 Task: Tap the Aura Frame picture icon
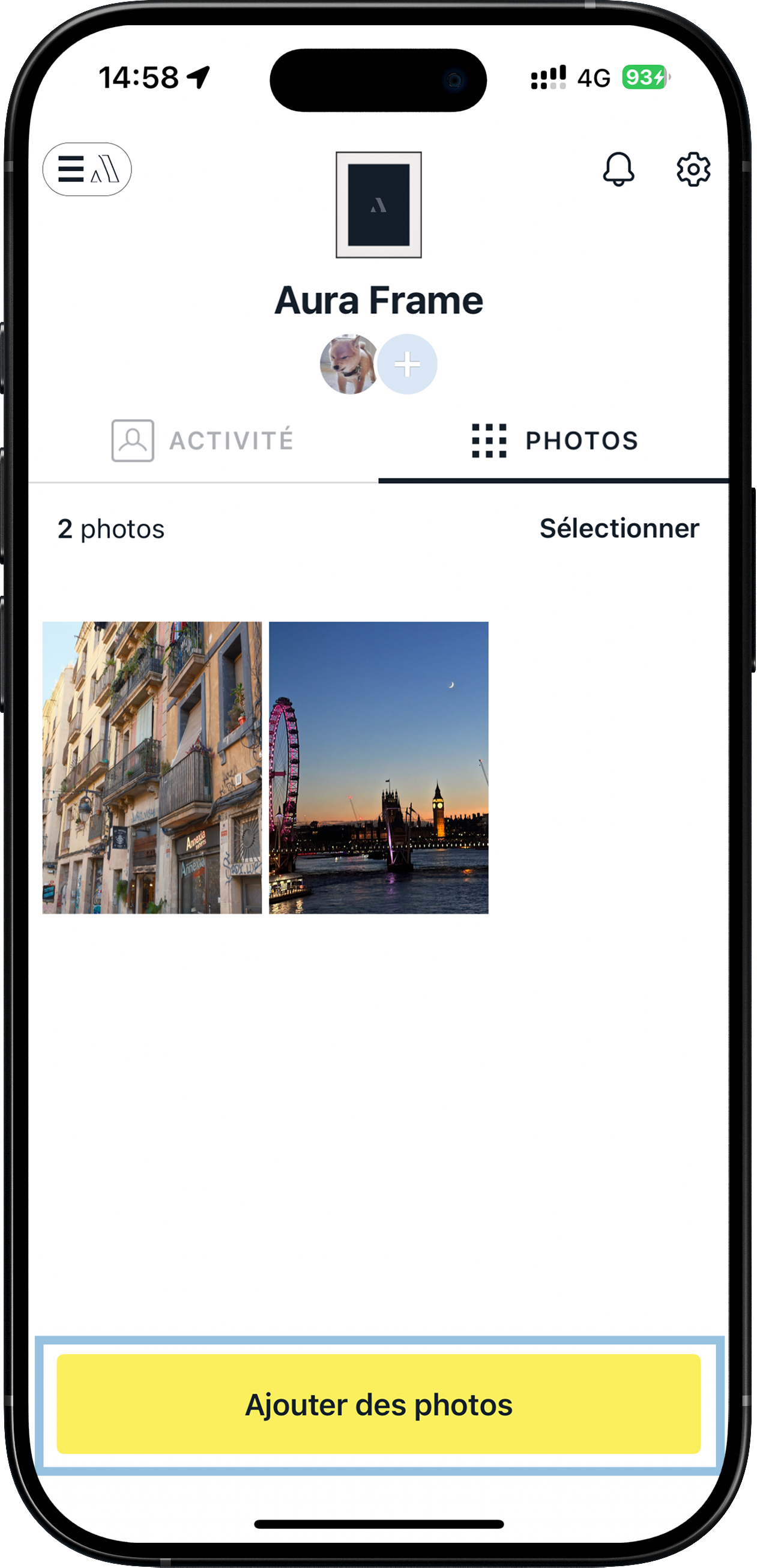tap(378, 205)
